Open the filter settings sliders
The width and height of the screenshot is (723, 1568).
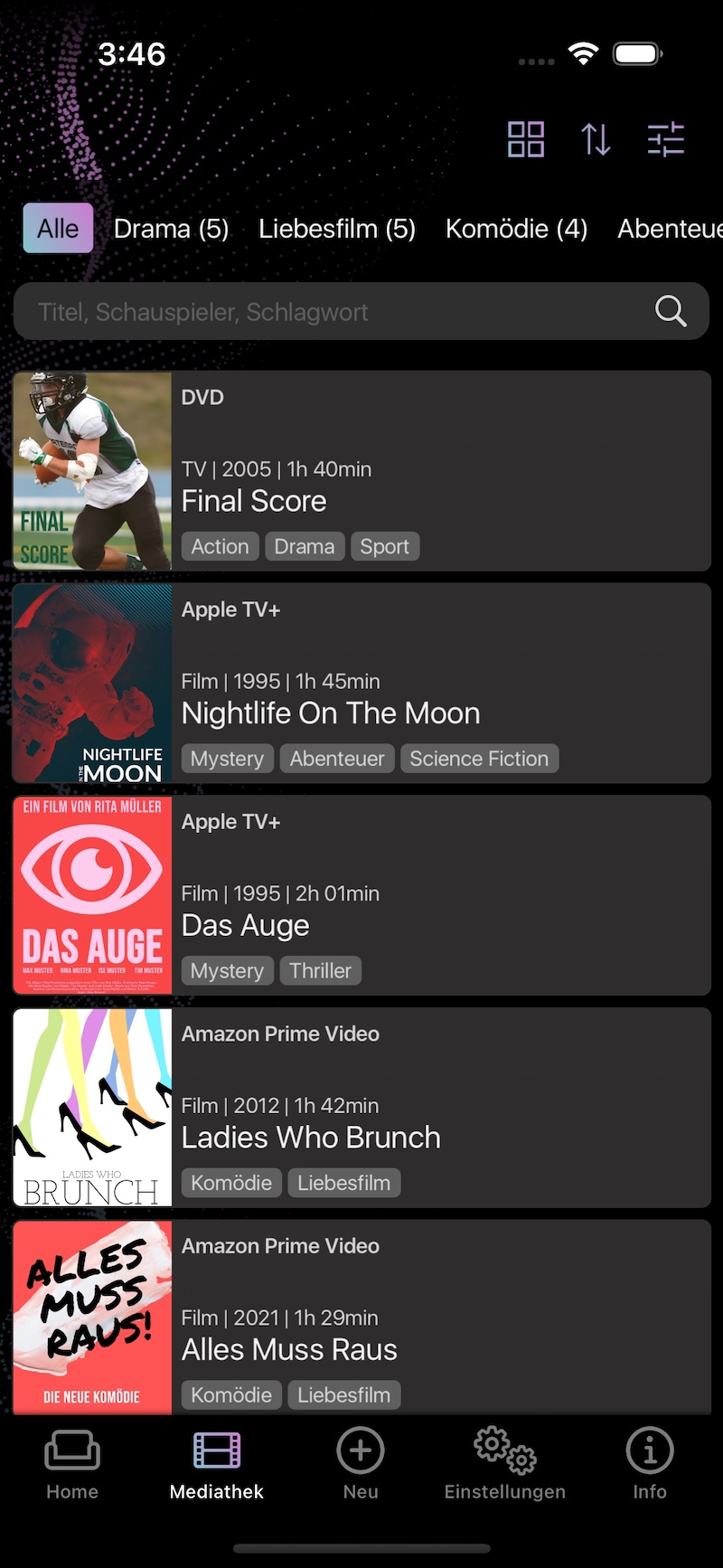click(666, 140)
